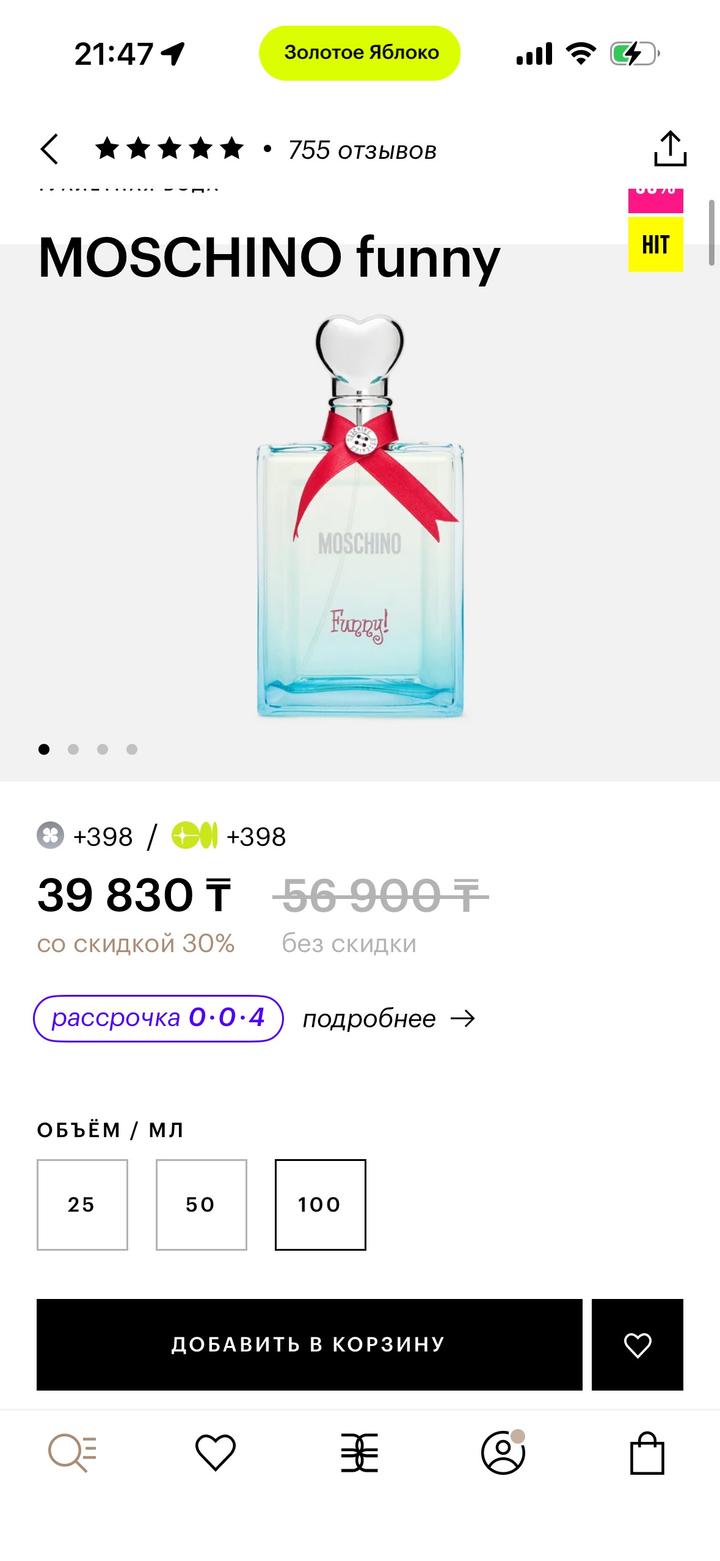
Task: Open рассрочка 0·0·4 installment info
Action: tap(159, 1018)
